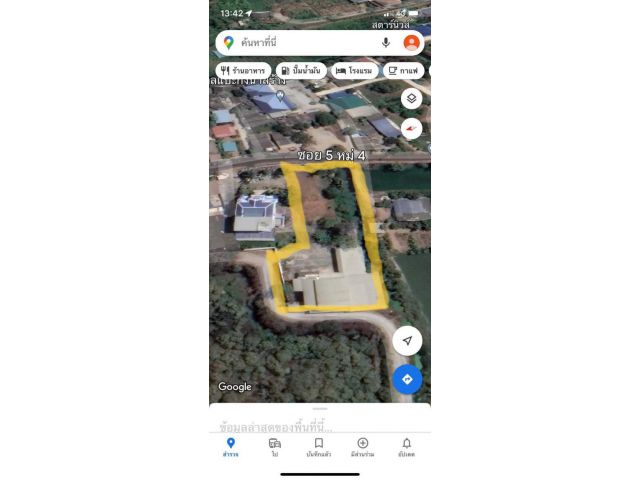Image resolution: width=640 pixels, height=480 pixels.
Task: Open the map layers button
Action: point(411,98)
